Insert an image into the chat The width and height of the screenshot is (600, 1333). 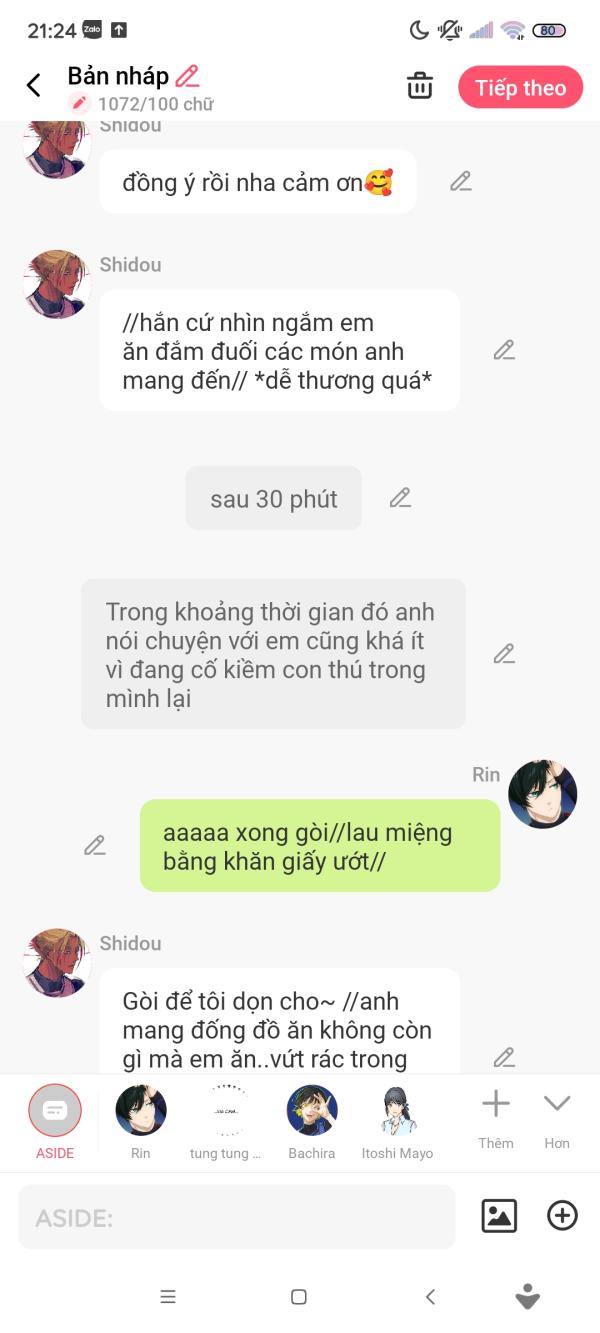coord(499,1216)
